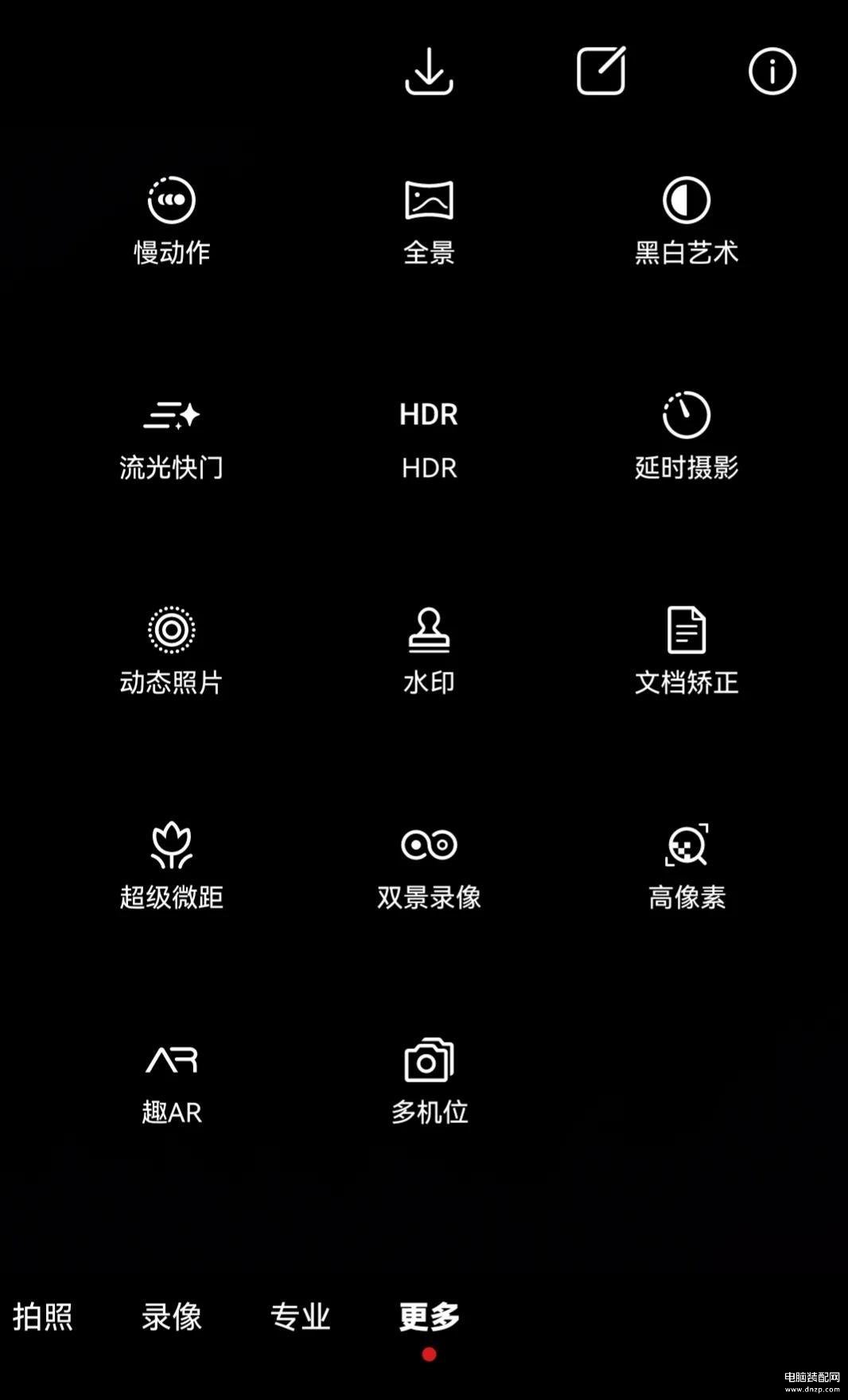Switch to the 录像 tab
Image resolution: width=848 pixels, height=1400 pixels.
click(172, 1317)
